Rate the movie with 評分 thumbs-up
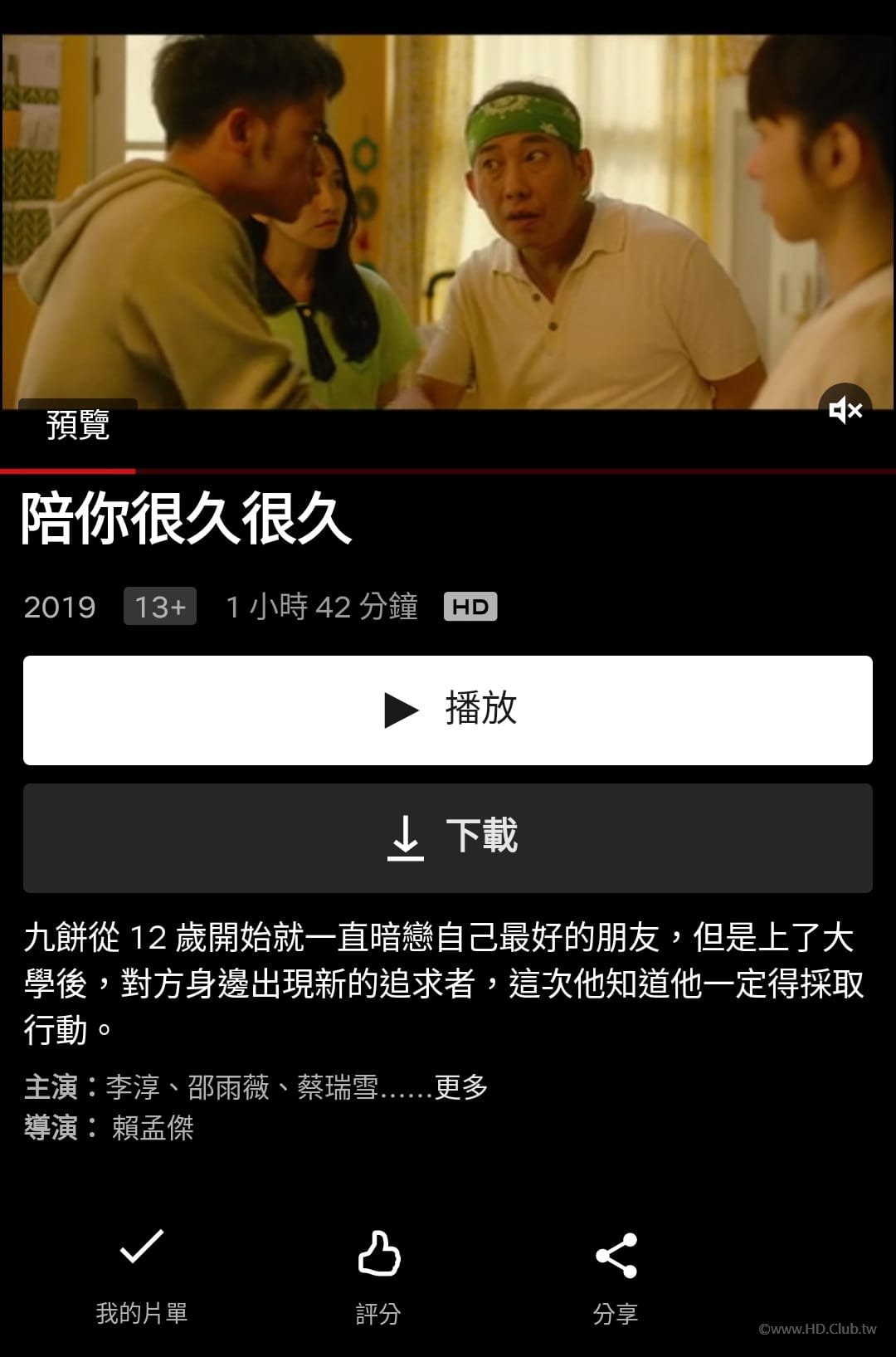The width and height of the screenshot is (896, 1357). coord(378,1253)
